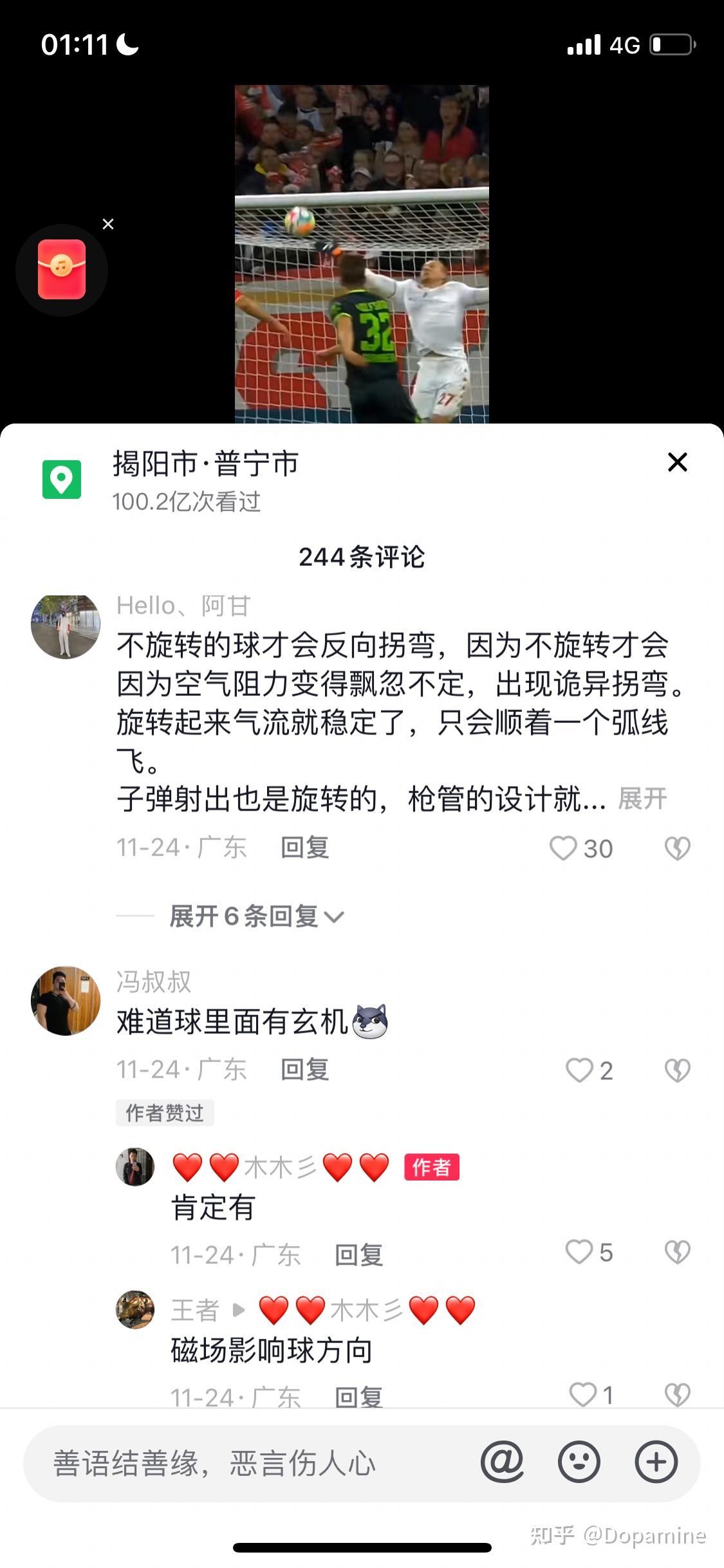Dislike Hello、阿甘's comment

(677, 848)
